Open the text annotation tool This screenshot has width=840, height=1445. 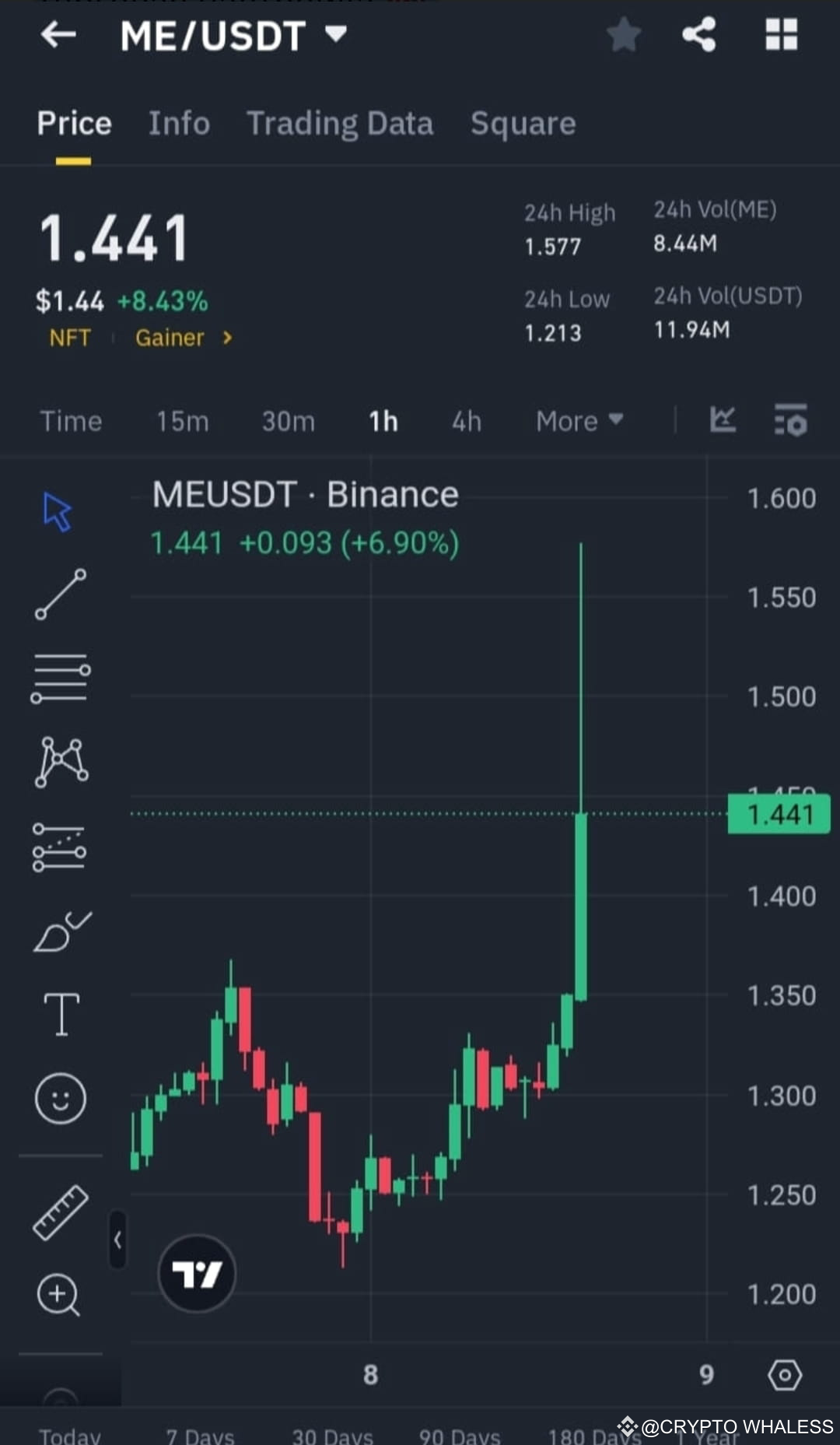(61, 1012)
